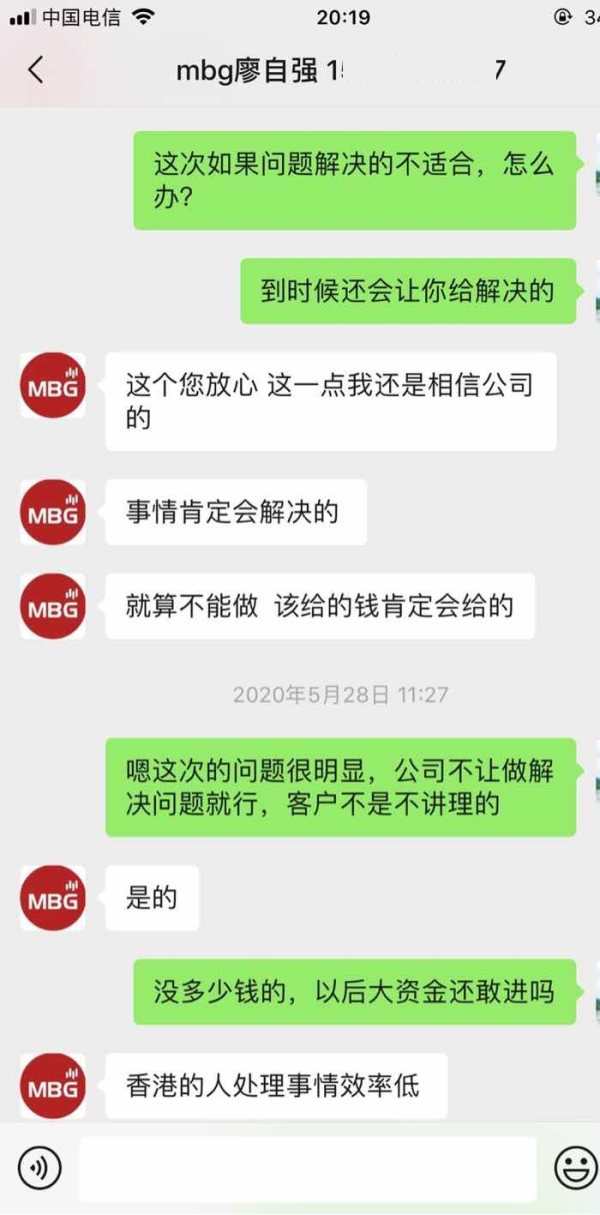Tap the message text field
600x1215 pixels.
[308, 1168]
